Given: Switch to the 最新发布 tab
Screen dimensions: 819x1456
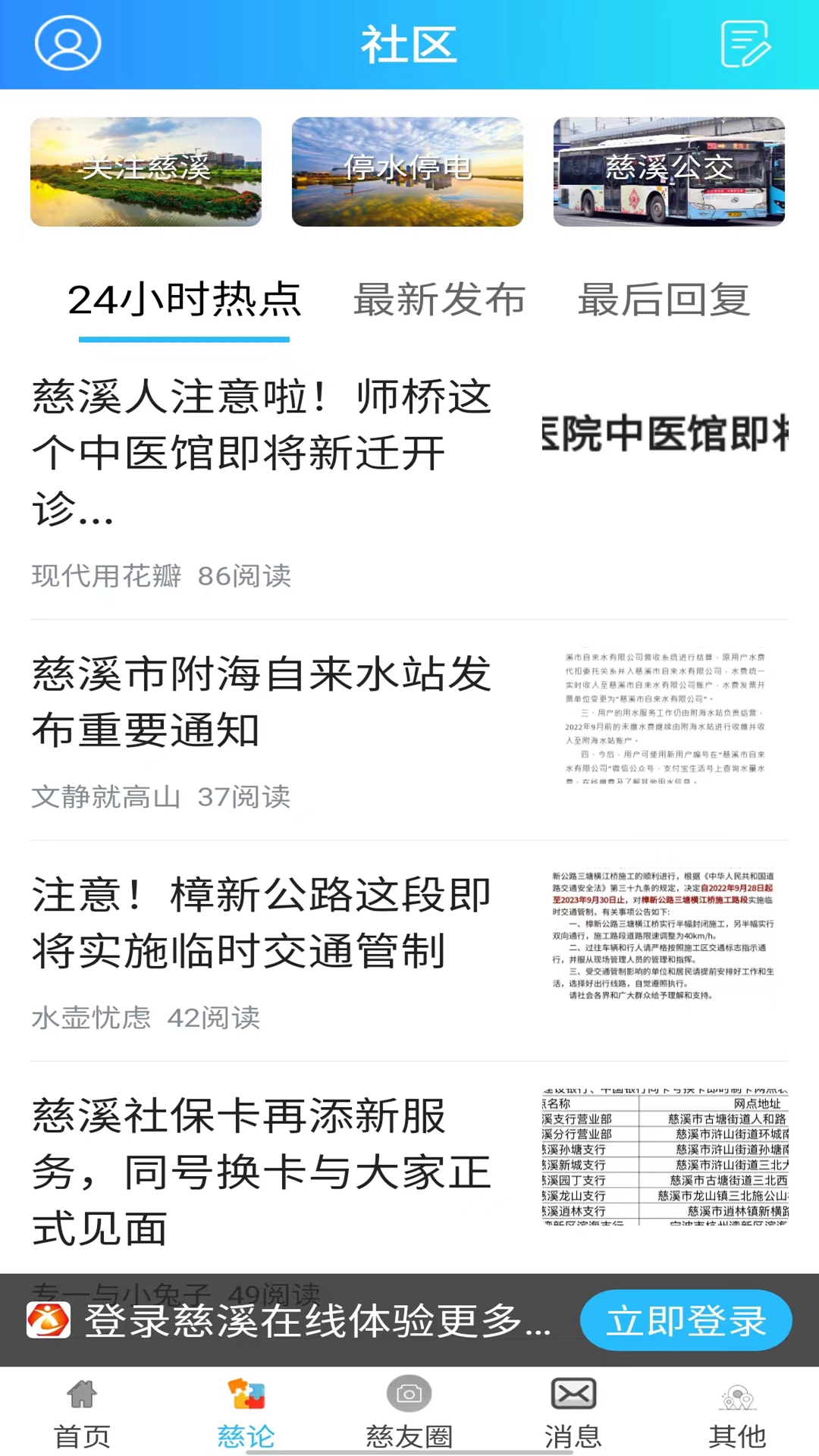Looking at the screenshot, I should (x=439, y=300).
